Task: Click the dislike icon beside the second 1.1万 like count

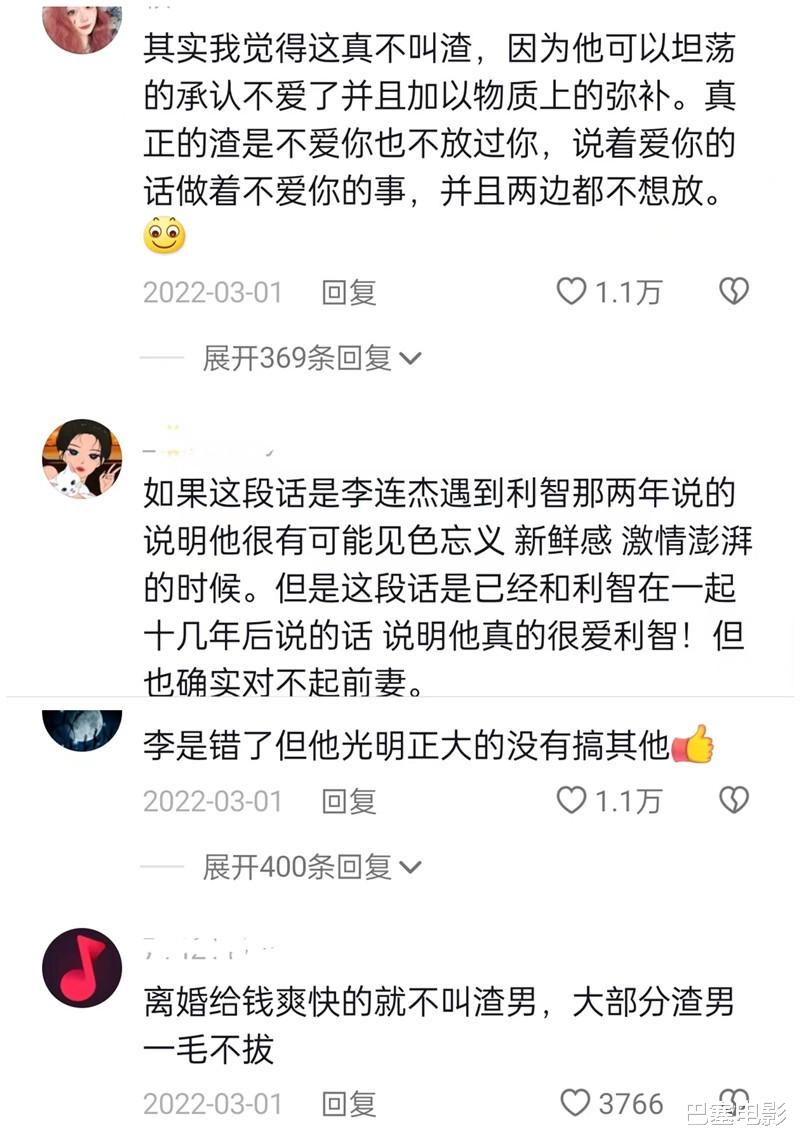Action: 733,800
